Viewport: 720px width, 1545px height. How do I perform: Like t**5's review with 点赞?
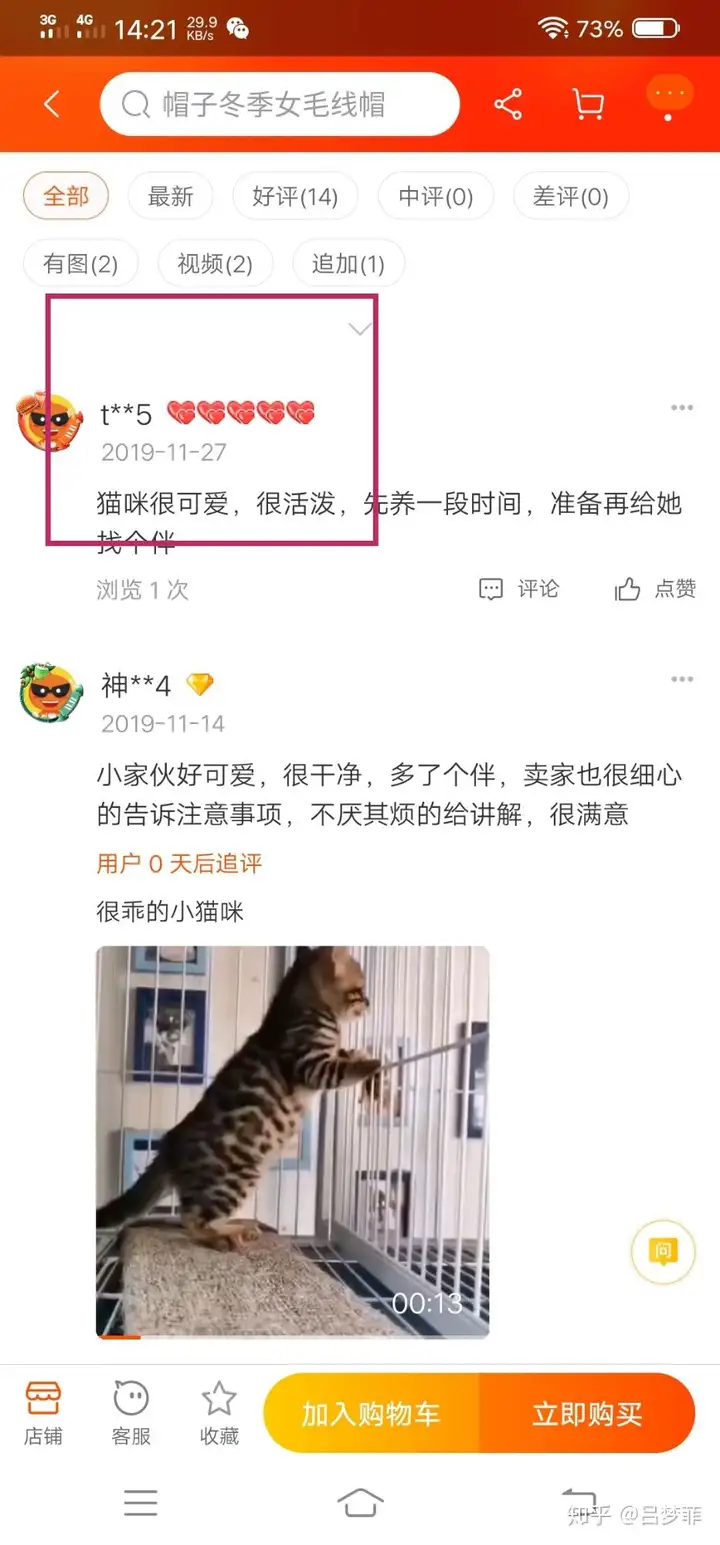pos(655,589)
